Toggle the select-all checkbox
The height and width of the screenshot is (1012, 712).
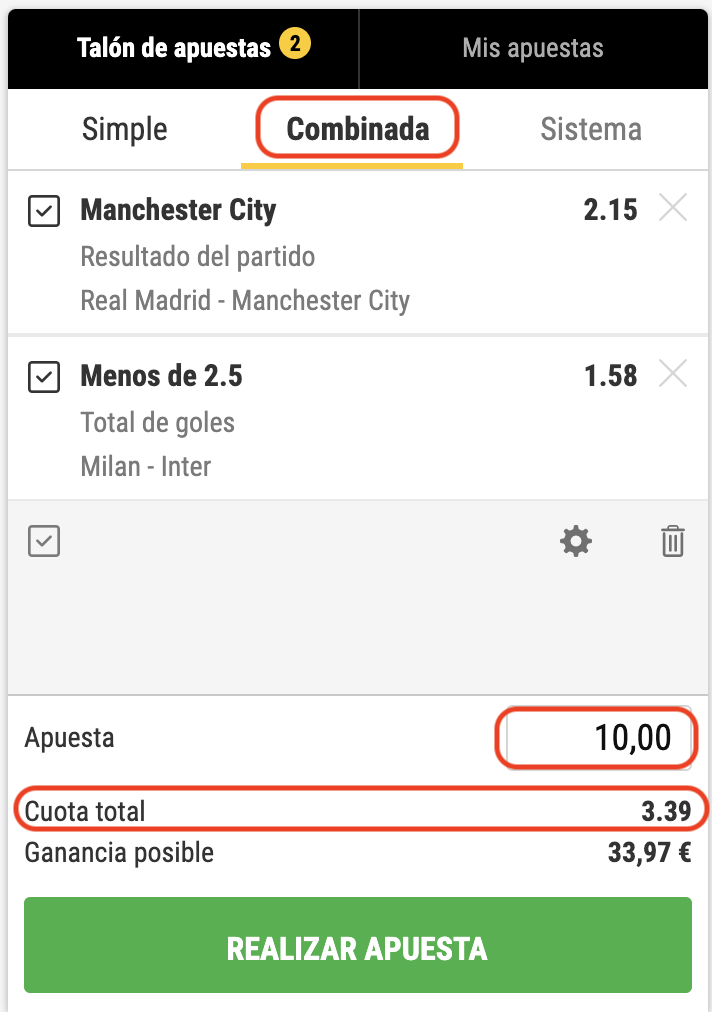[x=44, y=542]
